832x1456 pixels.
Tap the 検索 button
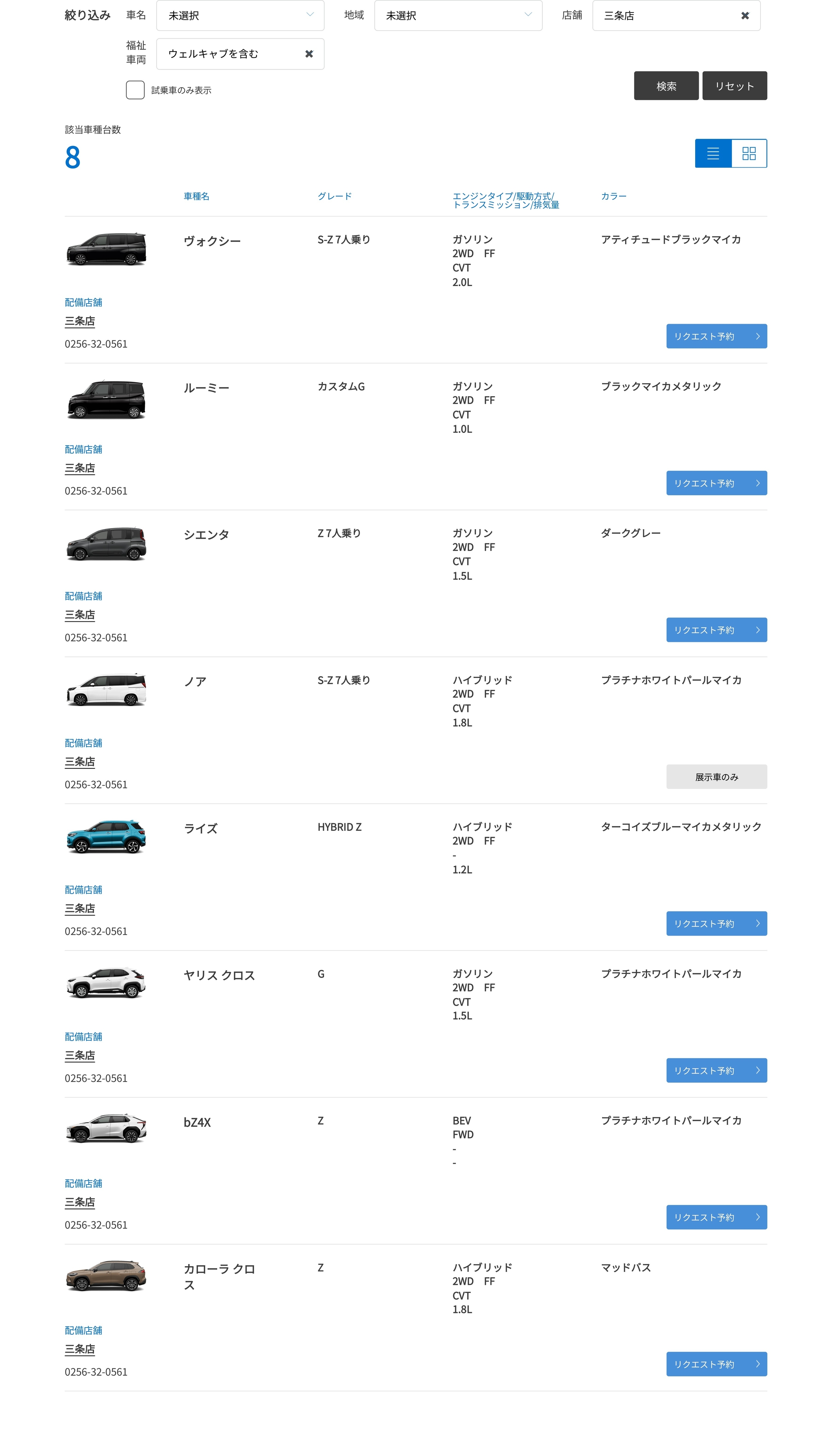666,86
